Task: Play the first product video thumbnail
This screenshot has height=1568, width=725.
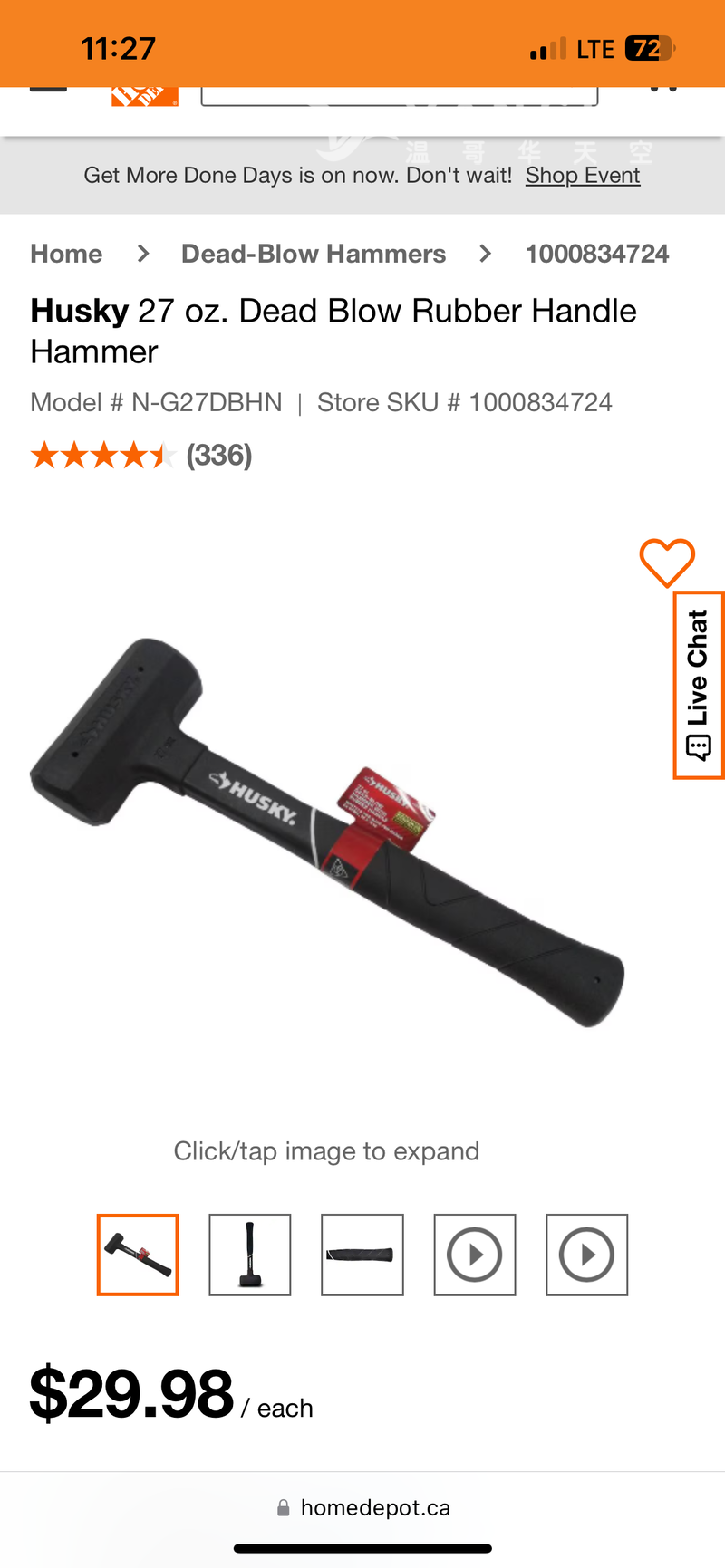Action: pos(475,1255)
